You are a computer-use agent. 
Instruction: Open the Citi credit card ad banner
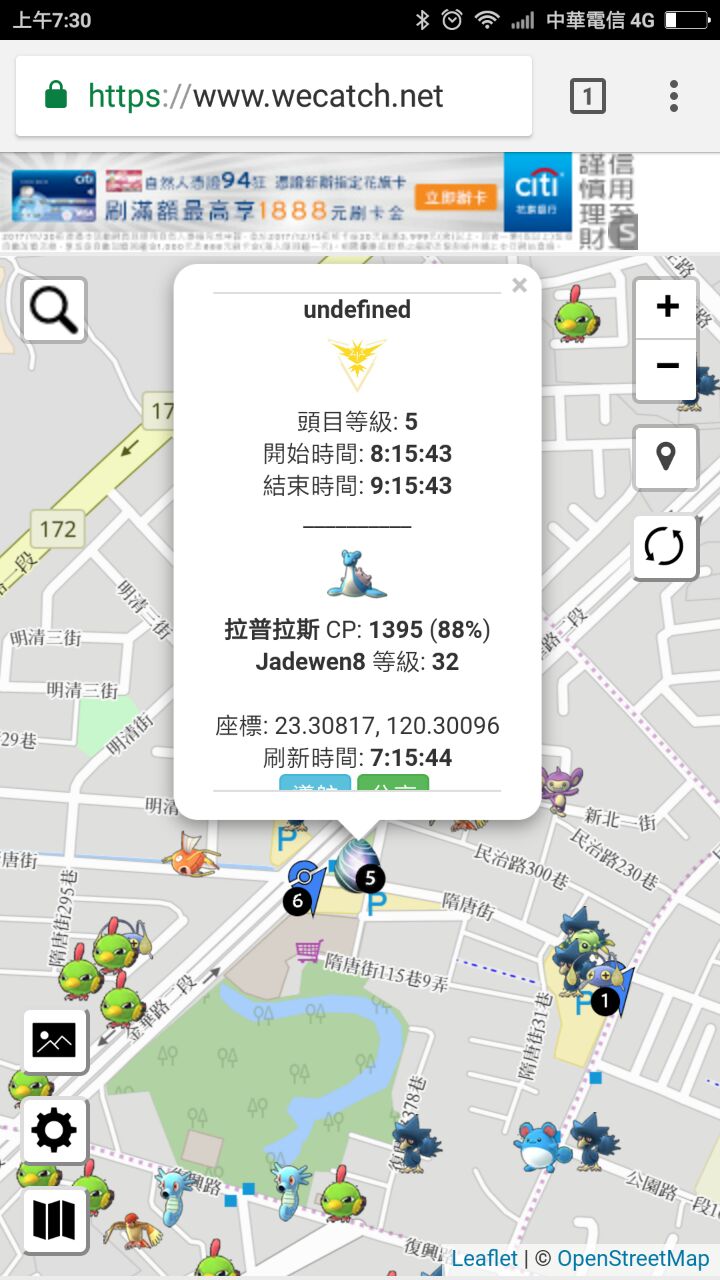click(x=300, y=200)
